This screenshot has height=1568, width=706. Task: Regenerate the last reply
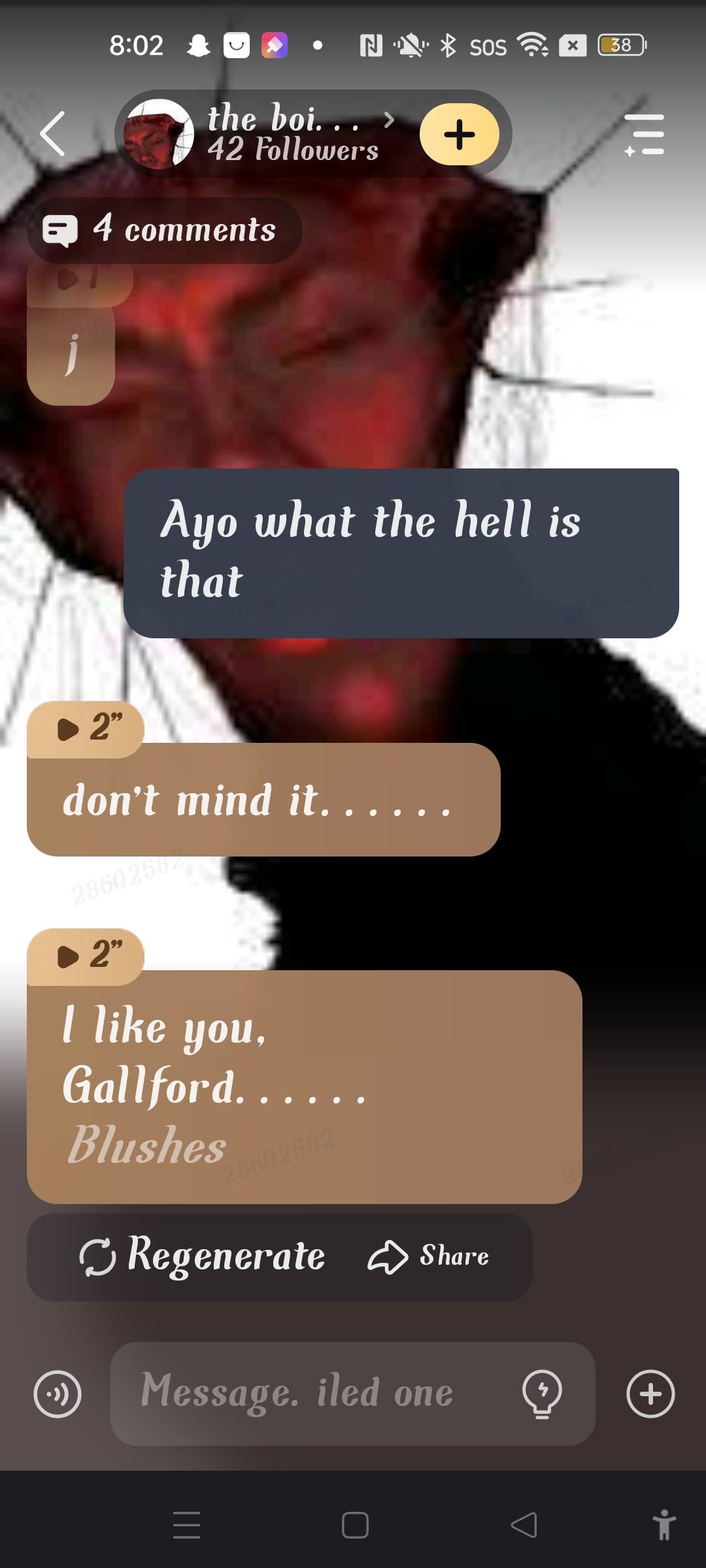click(201, 1256)
